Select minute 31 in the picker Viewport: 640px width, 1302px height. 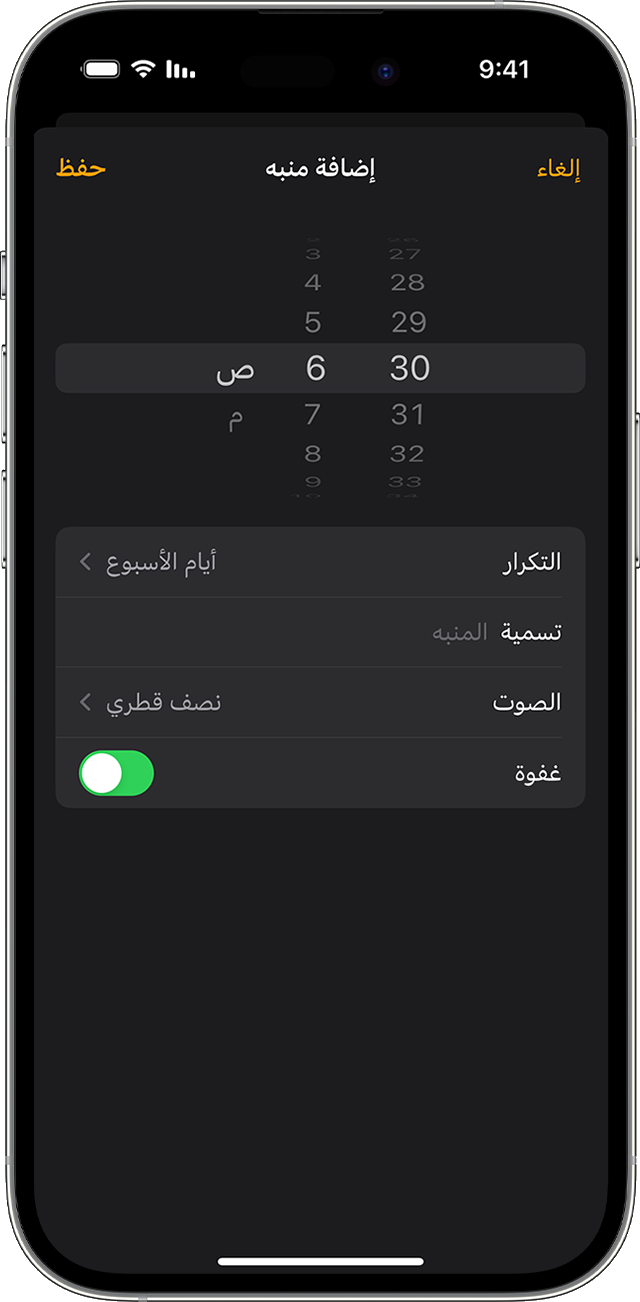[x=408, y=414]
